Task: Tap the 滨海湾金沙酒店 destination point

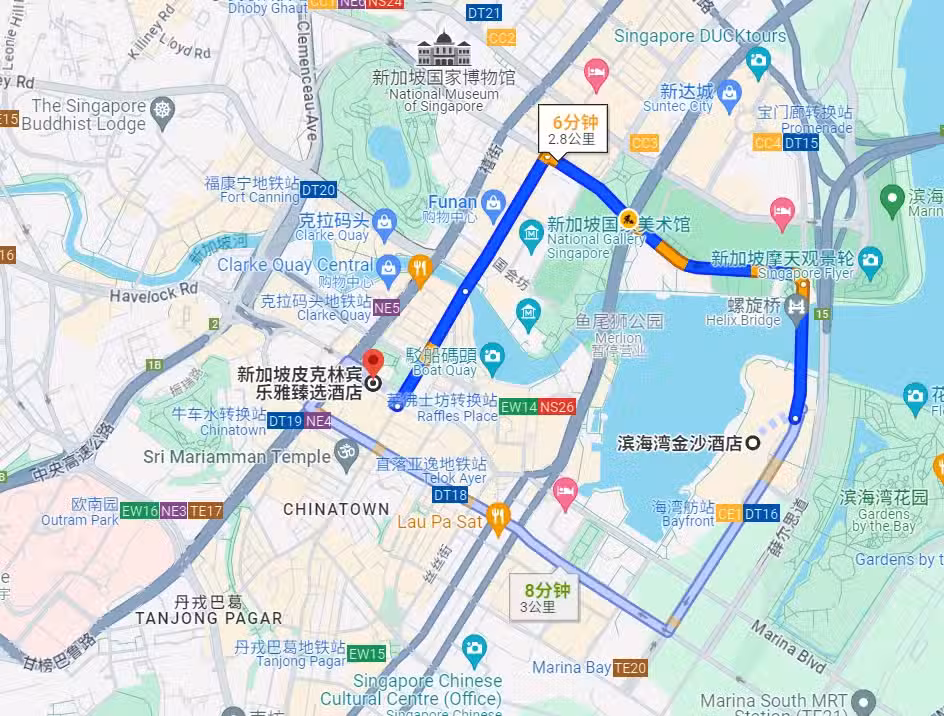Action: (x=752, y=442)
